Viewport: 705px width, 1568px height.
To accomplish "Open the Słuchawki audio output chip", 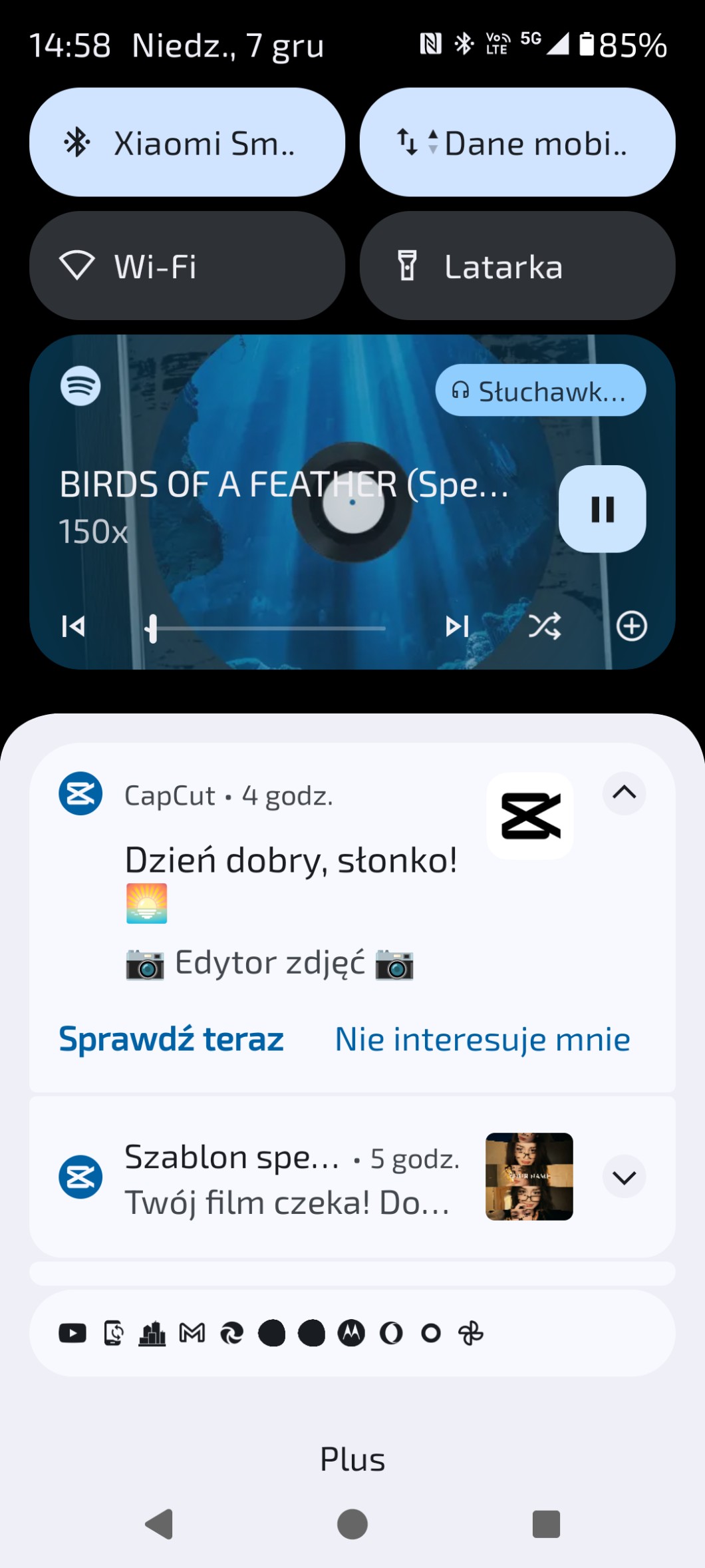I will coord(540,391).
